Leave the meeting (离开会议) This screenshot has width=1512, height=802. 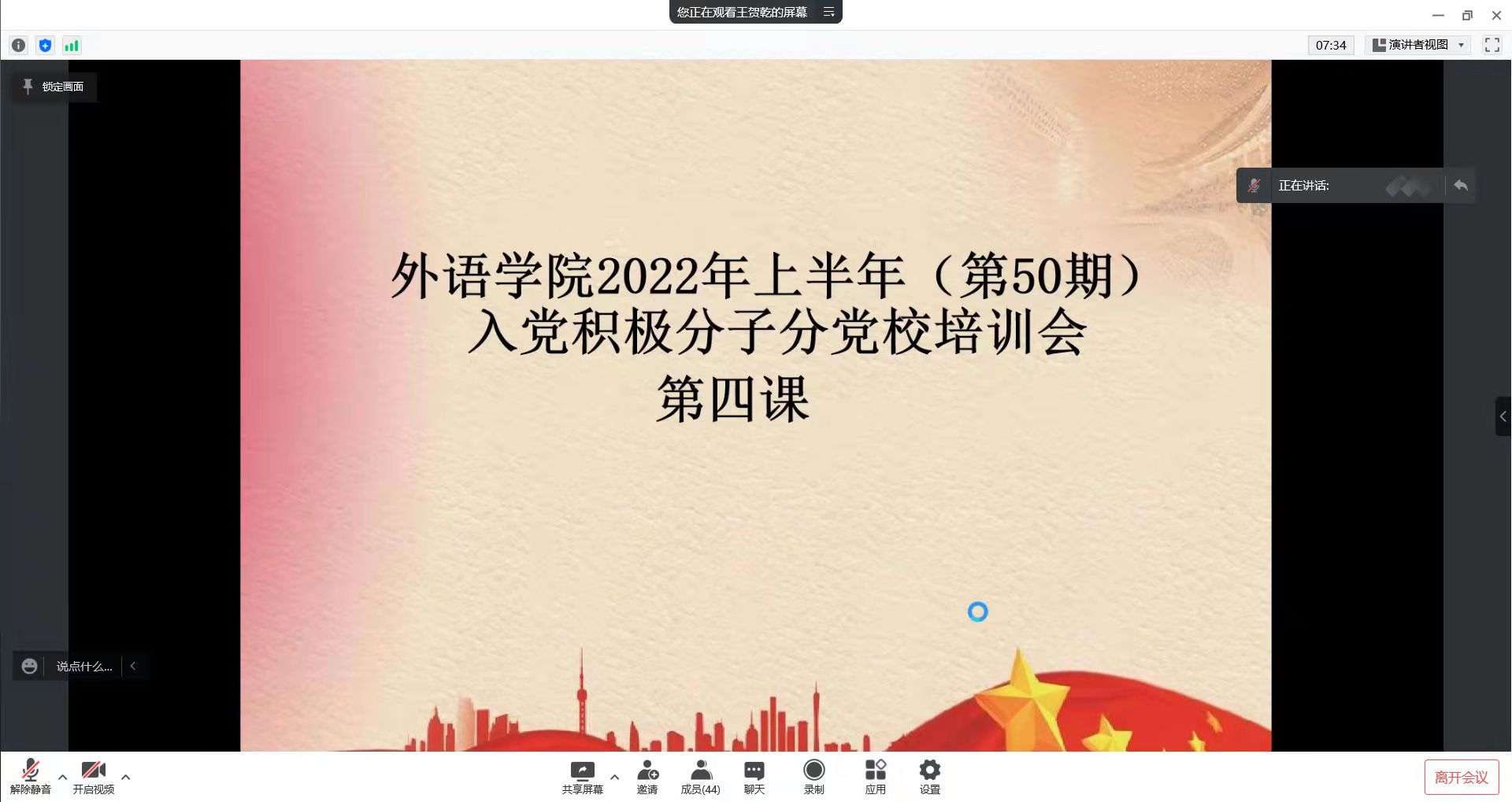1461,778
